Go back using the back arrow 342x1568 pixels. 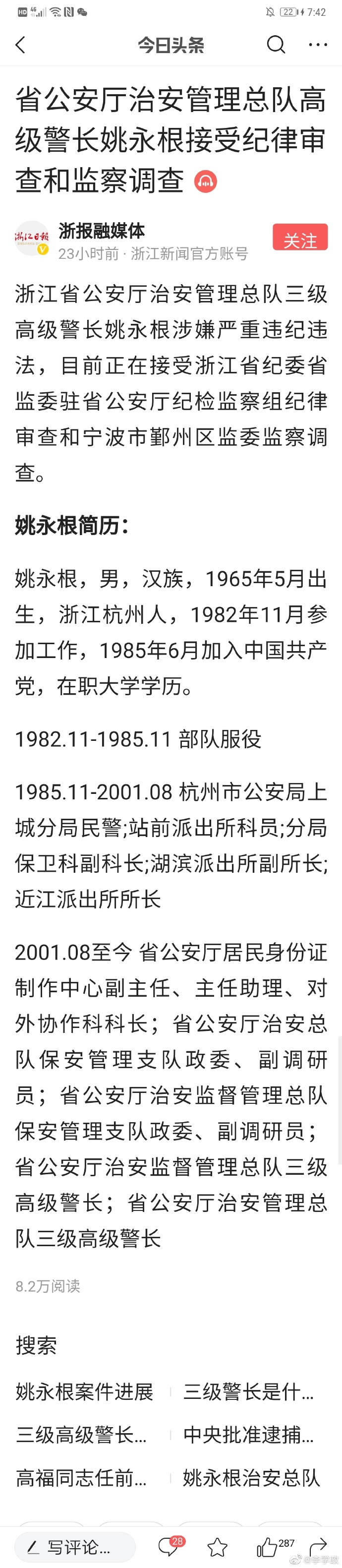coord(21,45)
